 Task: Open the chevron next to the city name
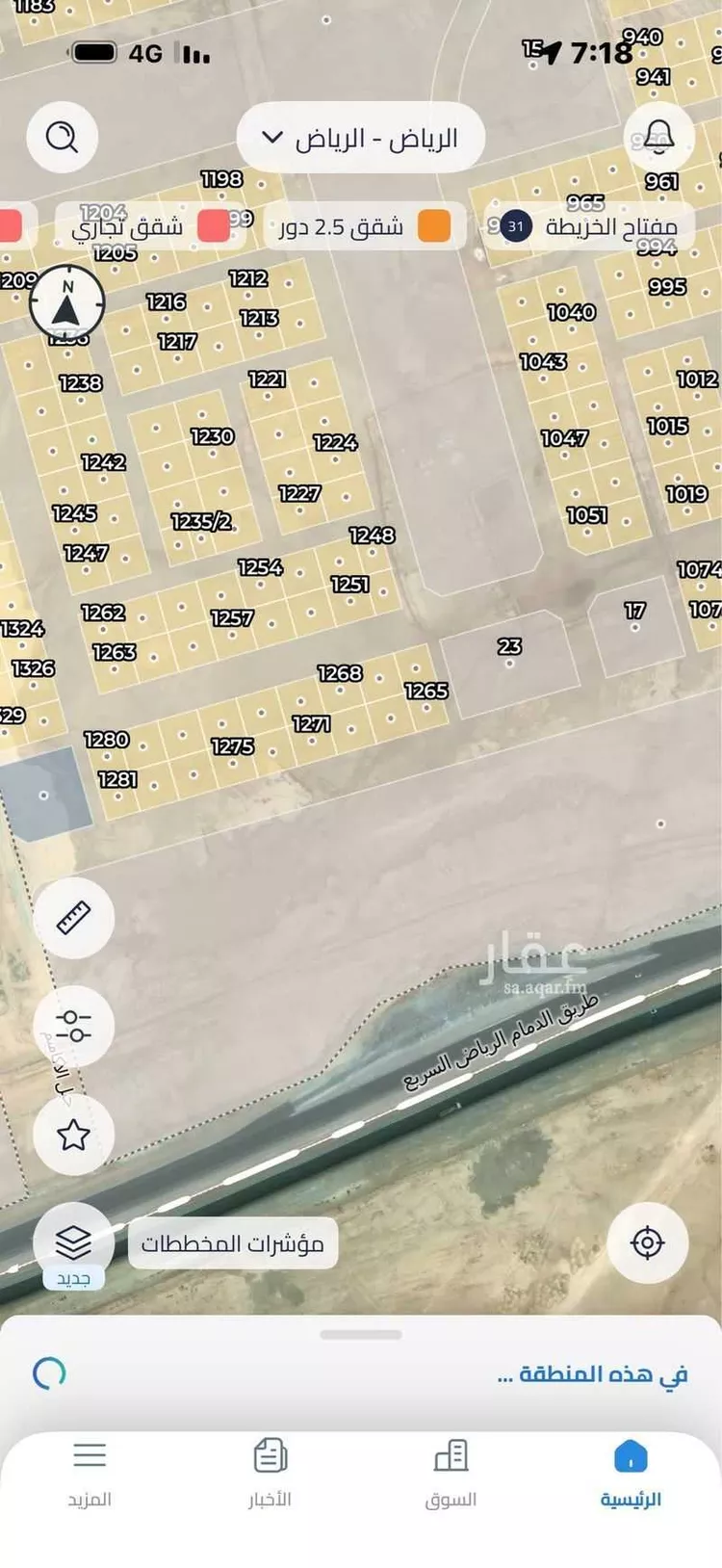pos(272,137)
